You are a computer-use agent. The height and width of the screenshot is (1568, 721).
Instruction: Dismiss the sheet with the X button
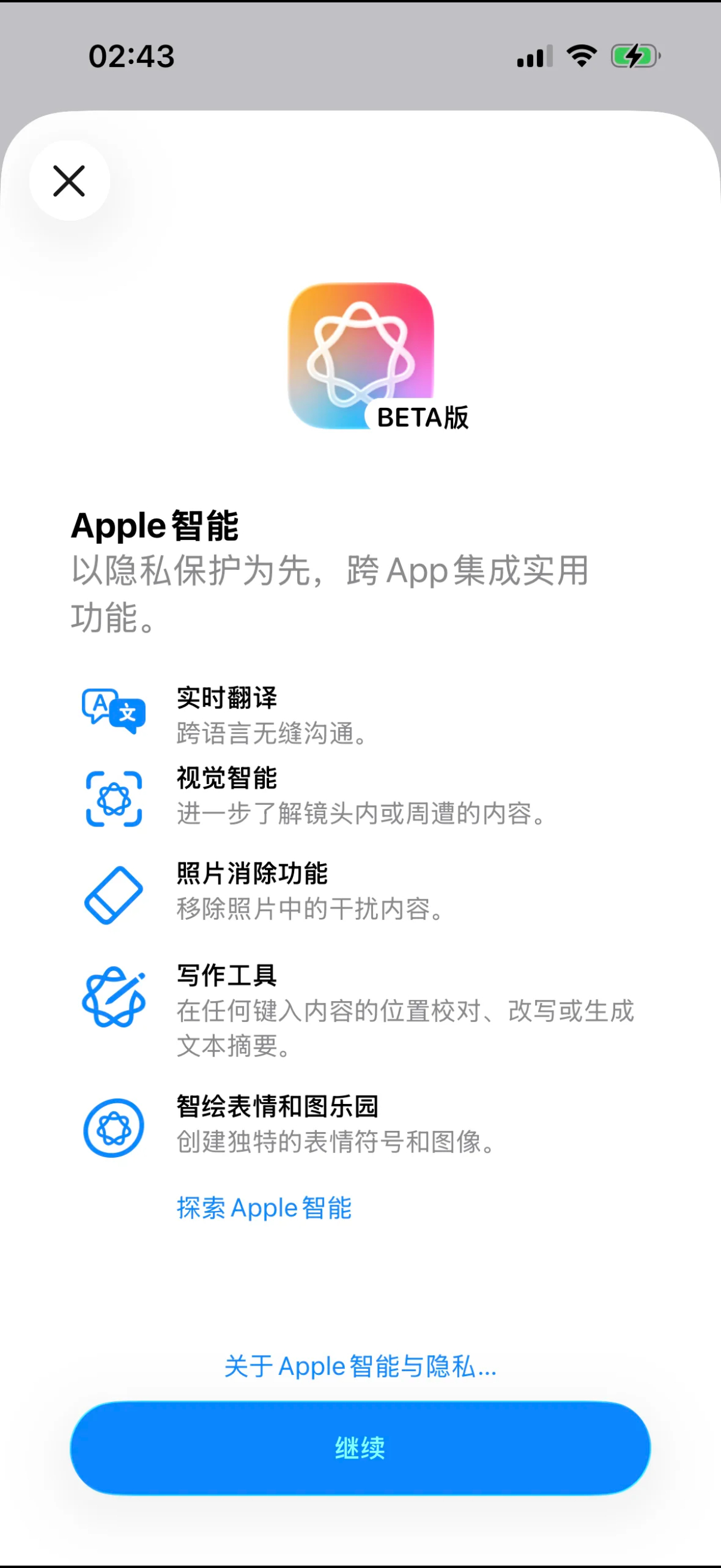coord(69,181)
